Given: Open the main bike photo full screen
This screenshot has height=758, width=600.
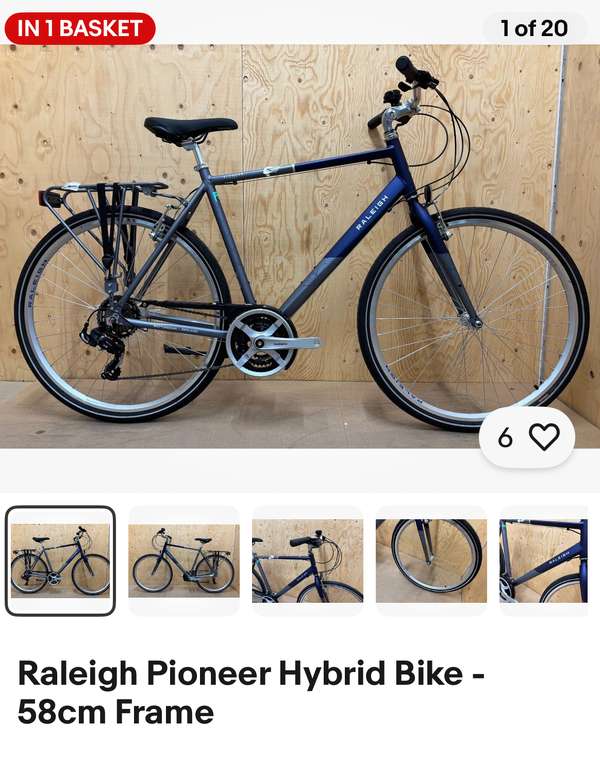Looking at the screenshot, I should [300, 240].
